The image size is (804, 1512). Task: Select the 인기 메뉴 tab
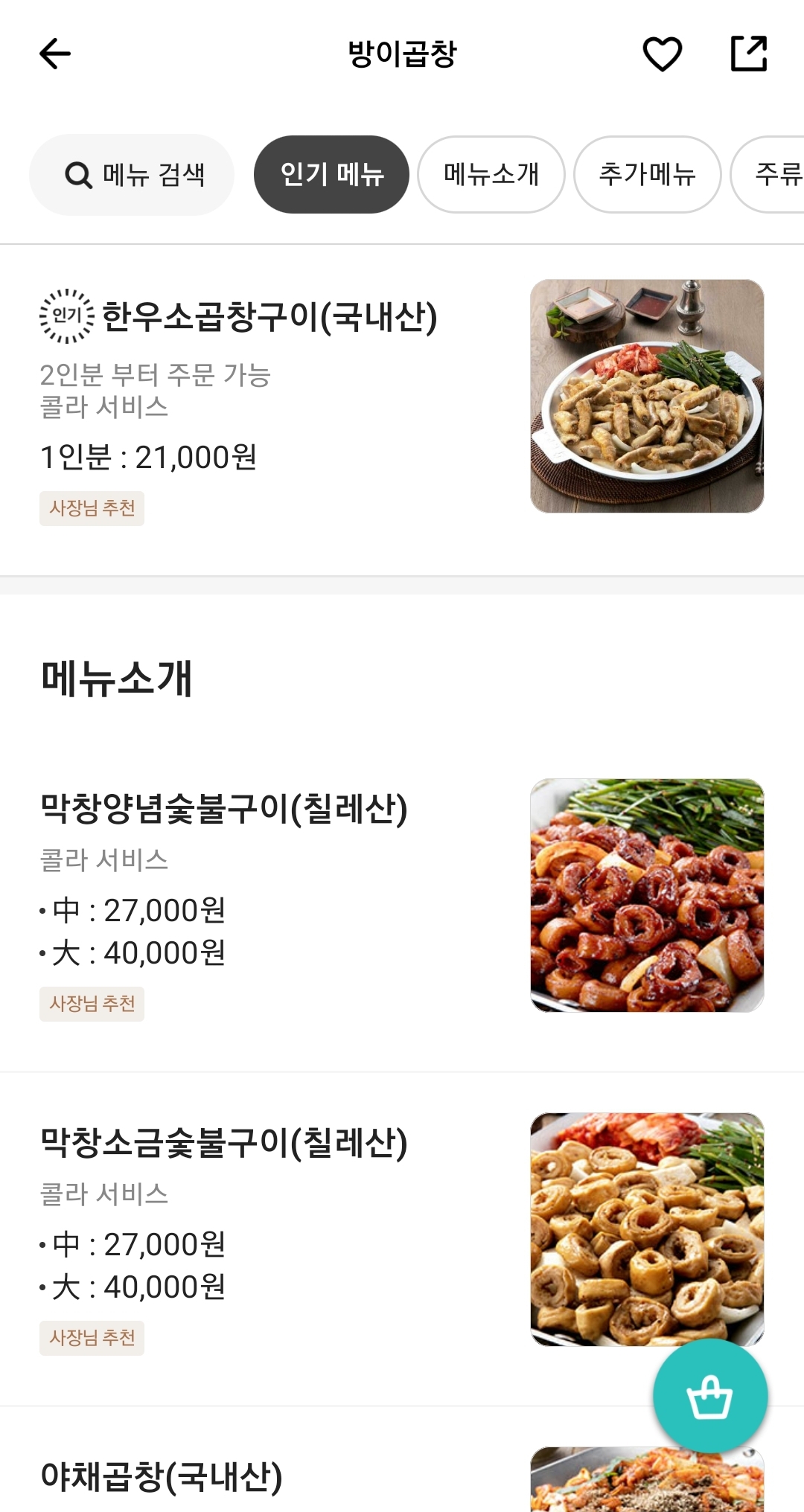(x=331, y=175)
